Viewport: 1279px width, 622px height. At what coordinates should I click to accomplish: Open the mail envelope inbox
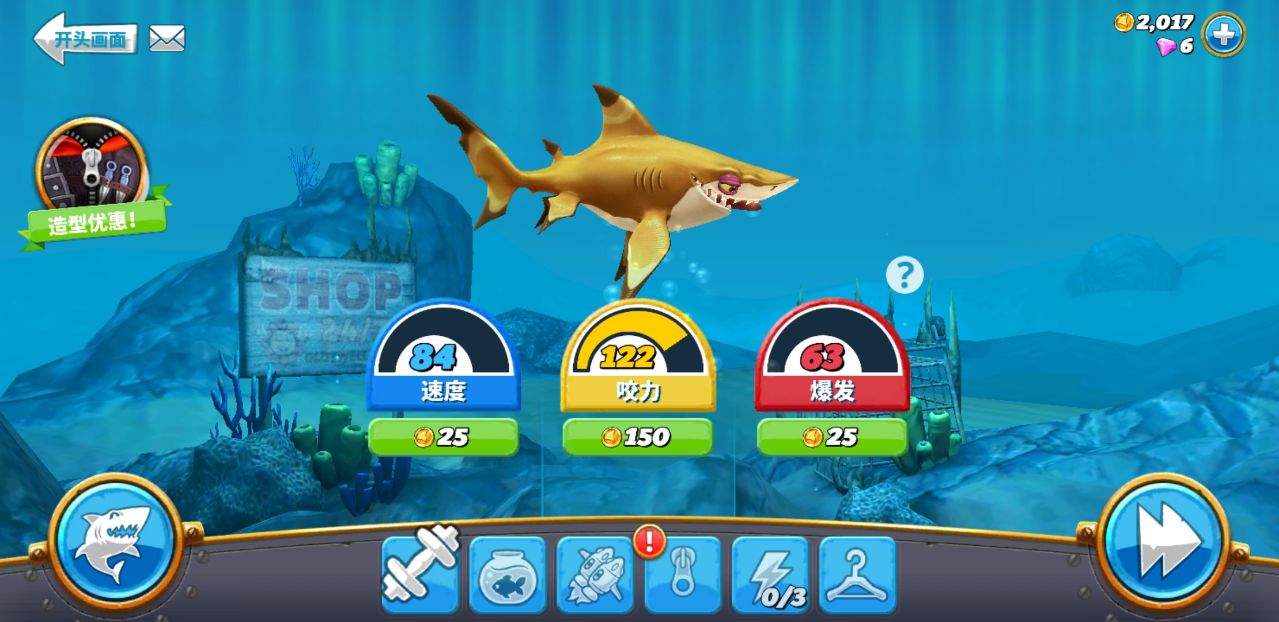(167, 39)
